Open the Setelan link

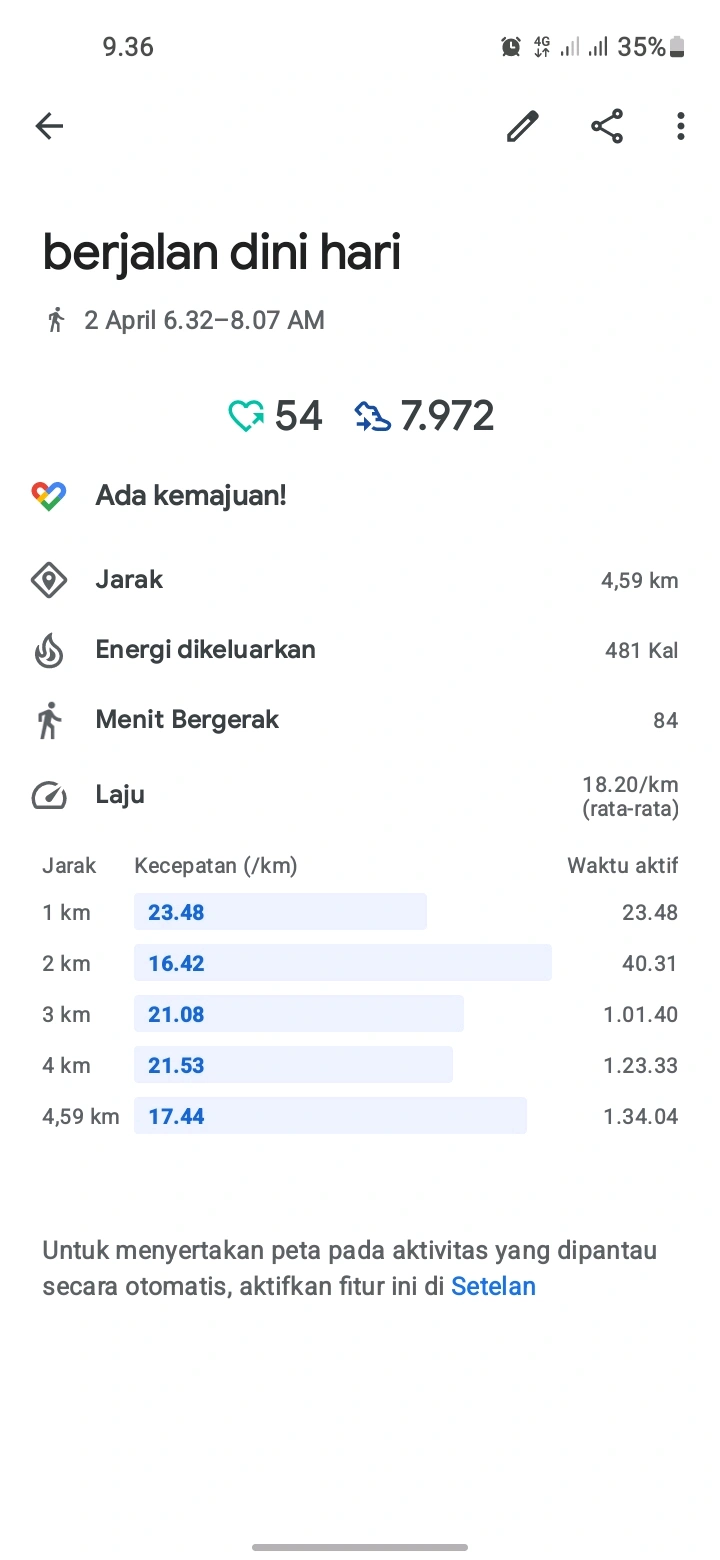coord(493,1286)
